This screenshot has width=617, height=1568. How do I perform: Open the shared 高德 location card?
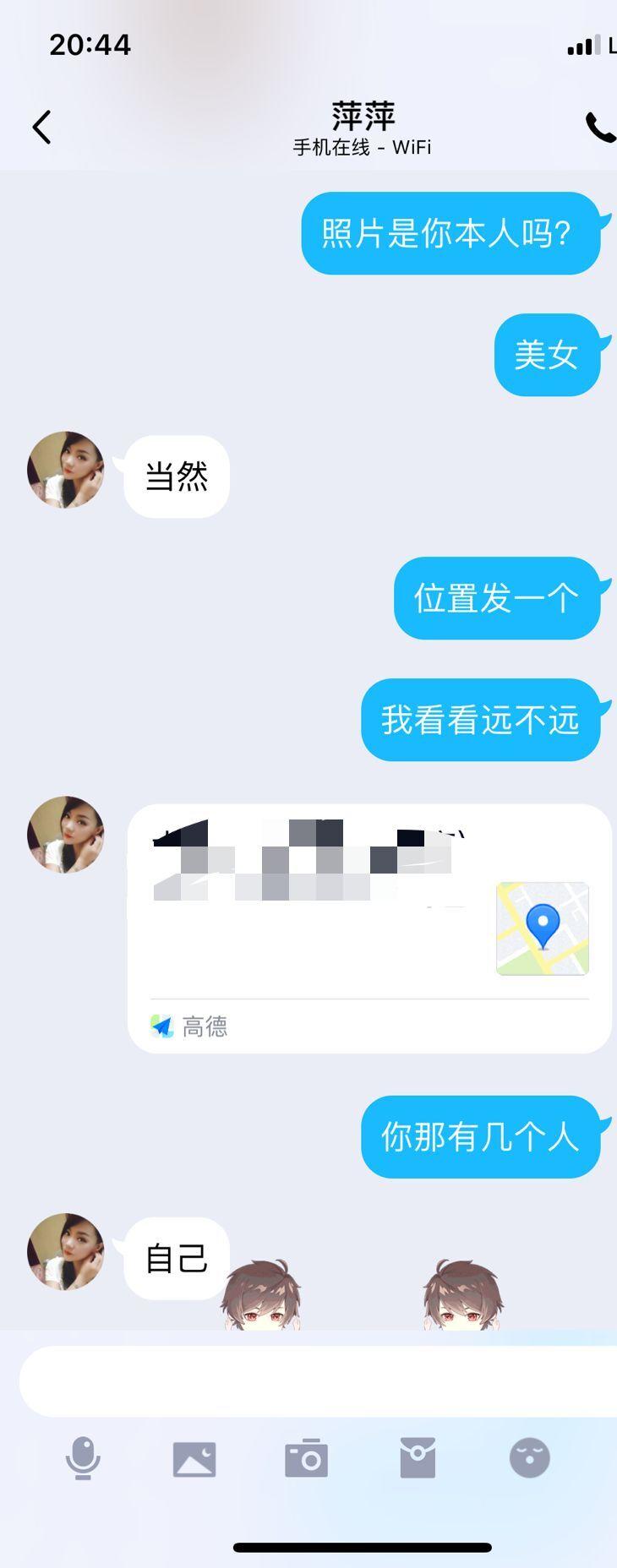(369, 928)
